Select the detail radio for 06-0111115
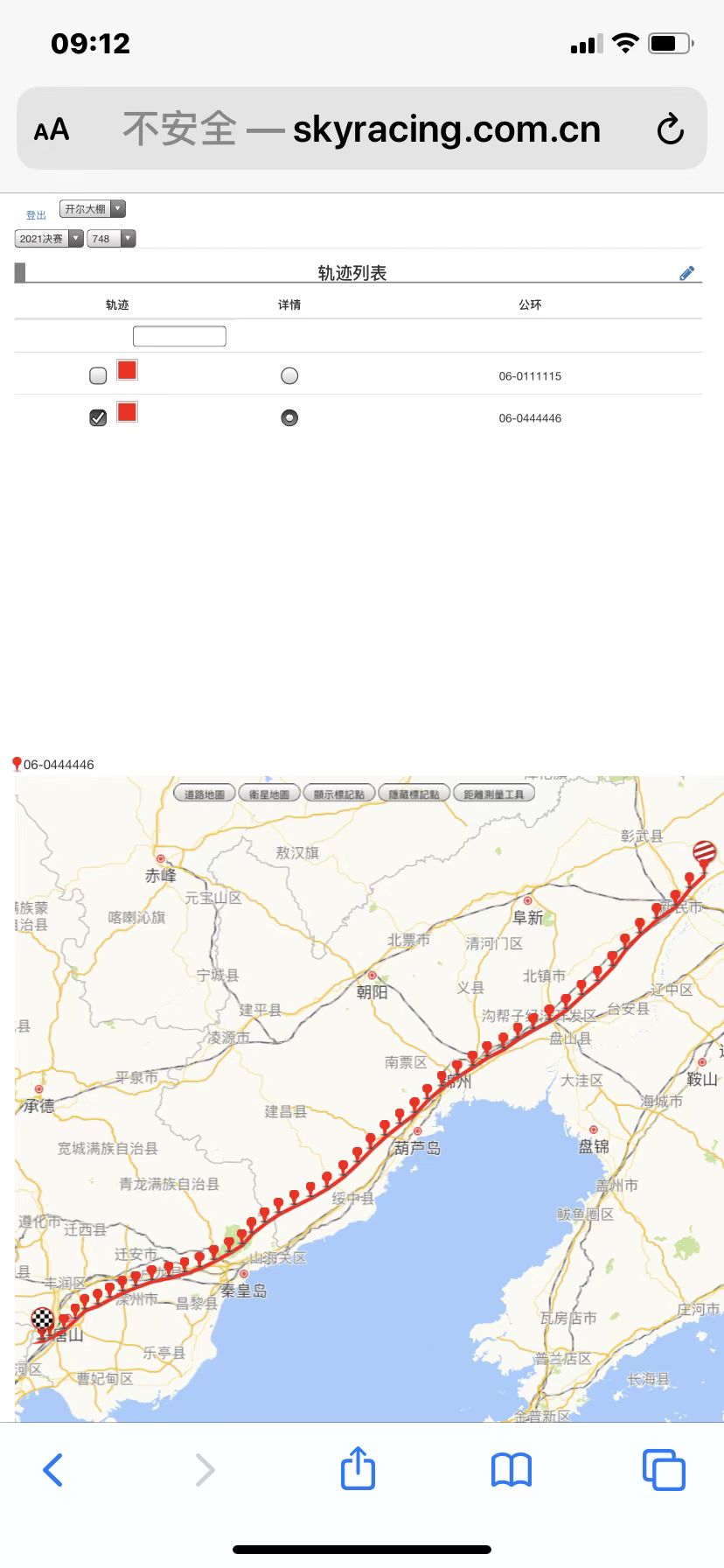This screenshot has height=1568, width=724. point(289,375)
